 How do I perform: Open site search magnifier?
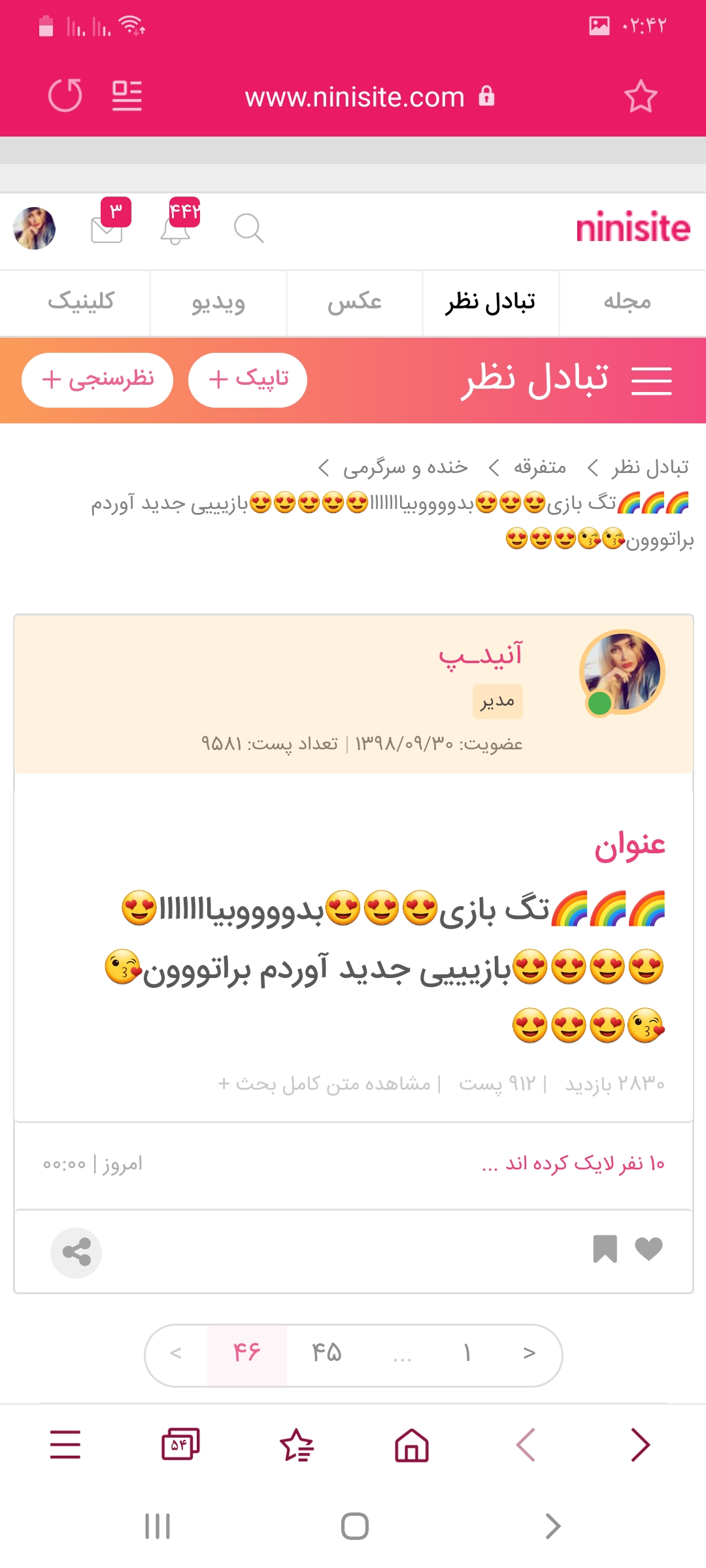pyautogui.click(x=248, y=229)
